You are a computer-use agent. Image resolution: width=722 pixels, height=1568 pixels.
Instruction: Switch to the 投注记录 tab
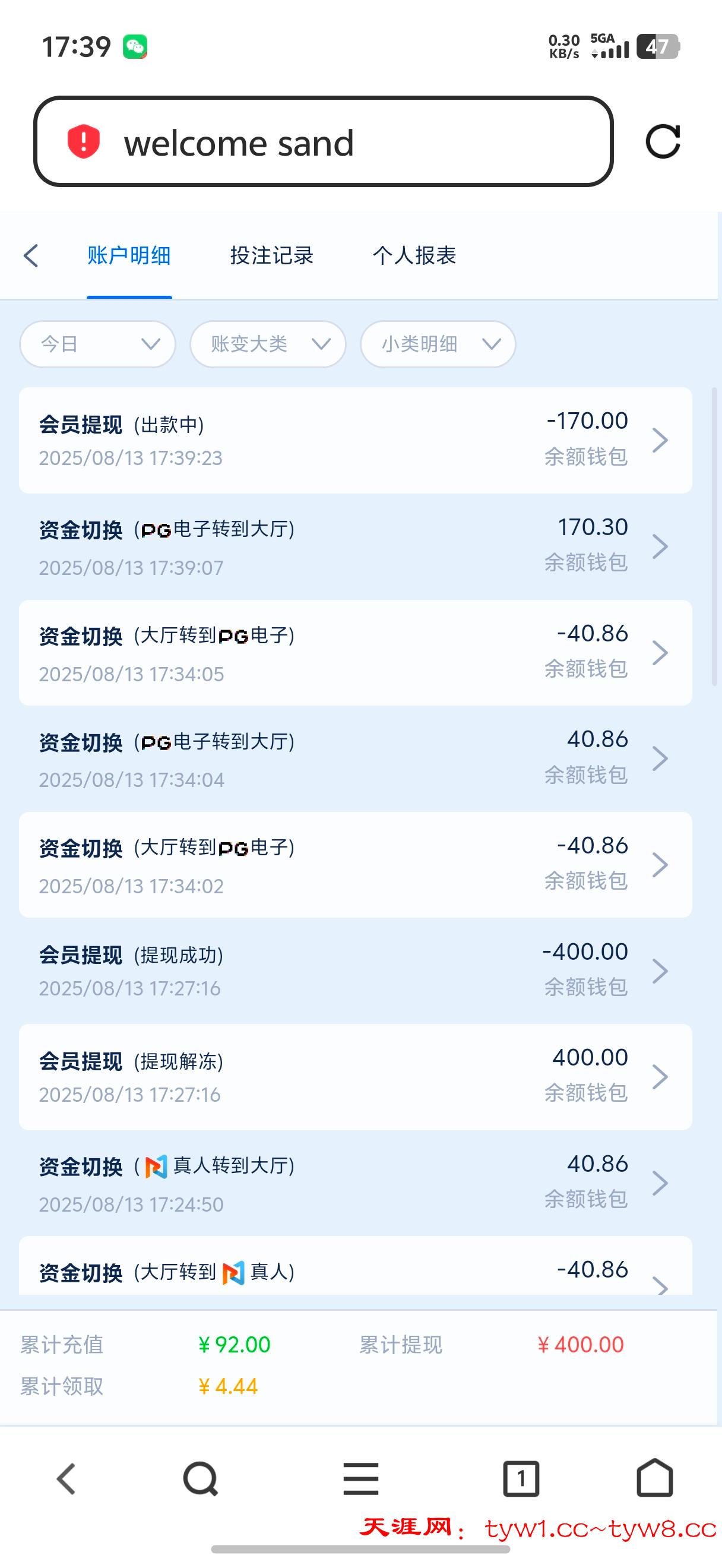(x=271, y=255)
